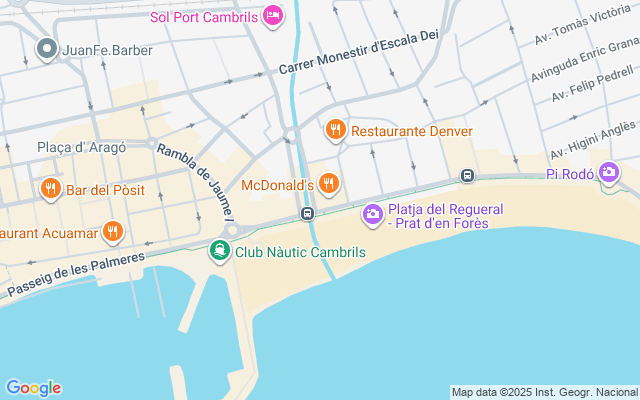Open the Pi Rodó attraction pin

click(609, 173)
